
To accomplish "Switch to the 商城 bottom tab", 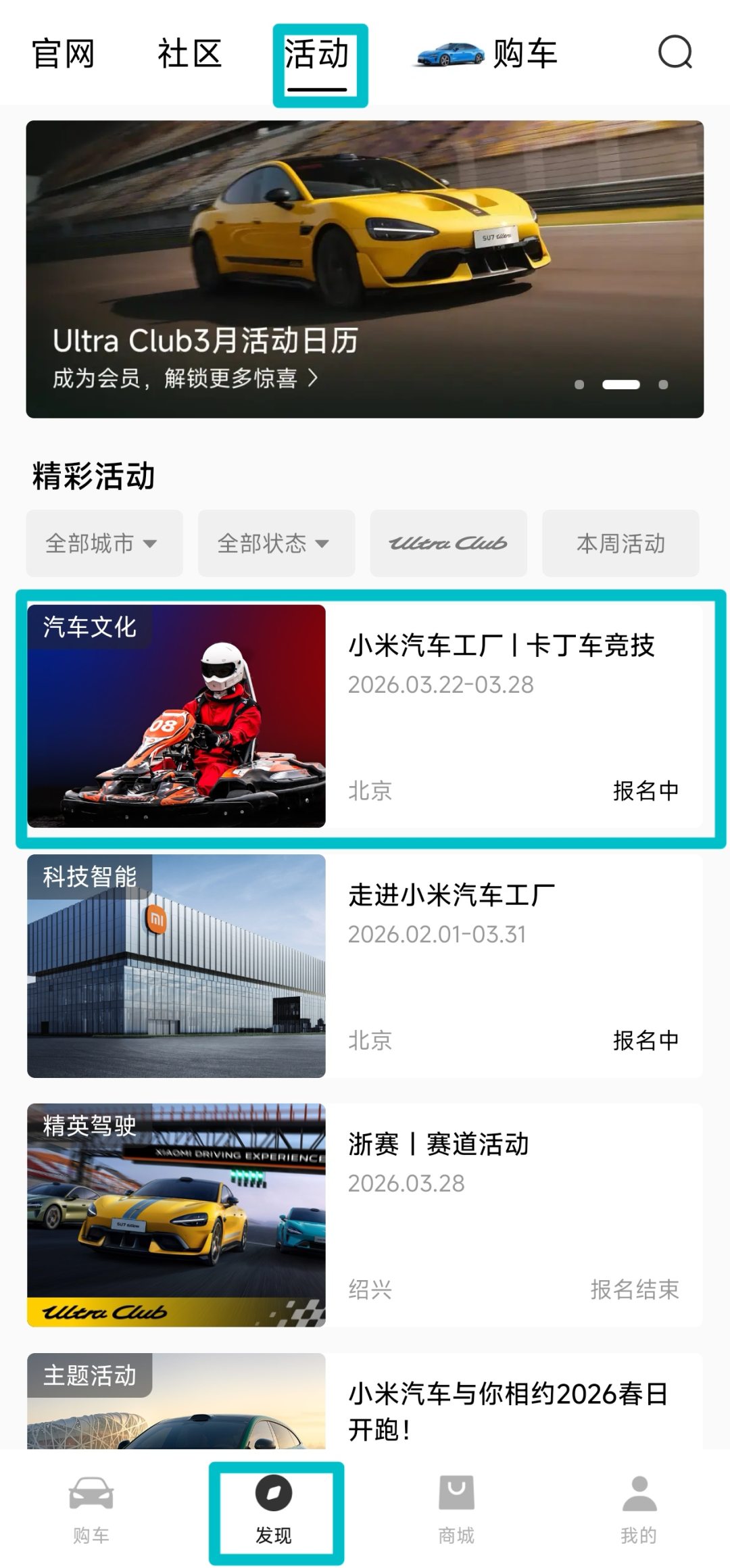I will tap(456, 1509).
